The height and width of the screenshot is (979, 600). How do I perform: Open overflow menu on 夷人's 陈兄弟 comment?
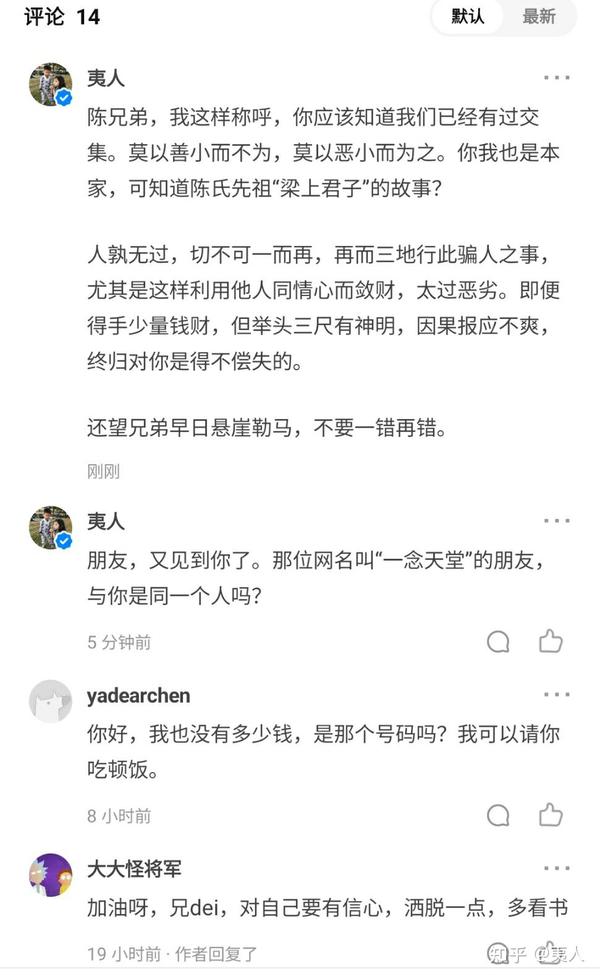click(556, 77)
